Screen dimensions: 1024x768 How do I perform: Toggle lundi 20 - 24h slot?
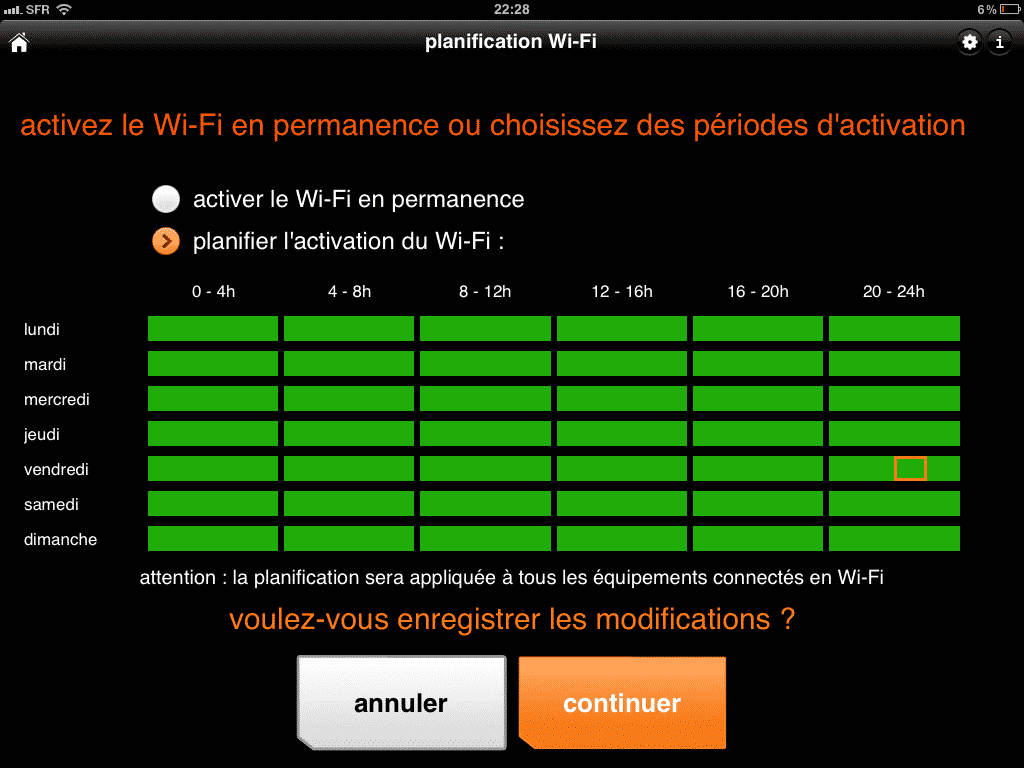click(894, 329)
